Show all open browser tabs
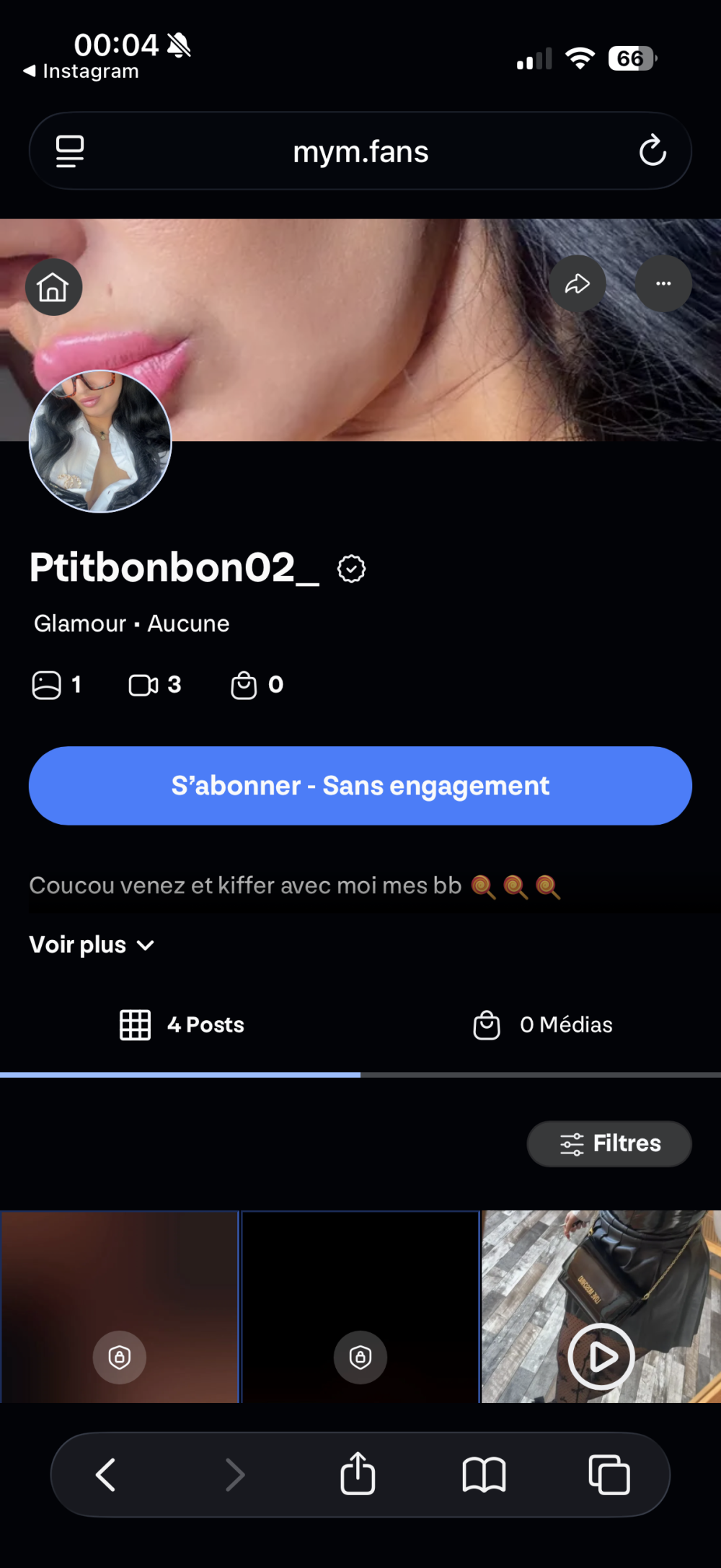721x1568 pixels. [609, 1474]
